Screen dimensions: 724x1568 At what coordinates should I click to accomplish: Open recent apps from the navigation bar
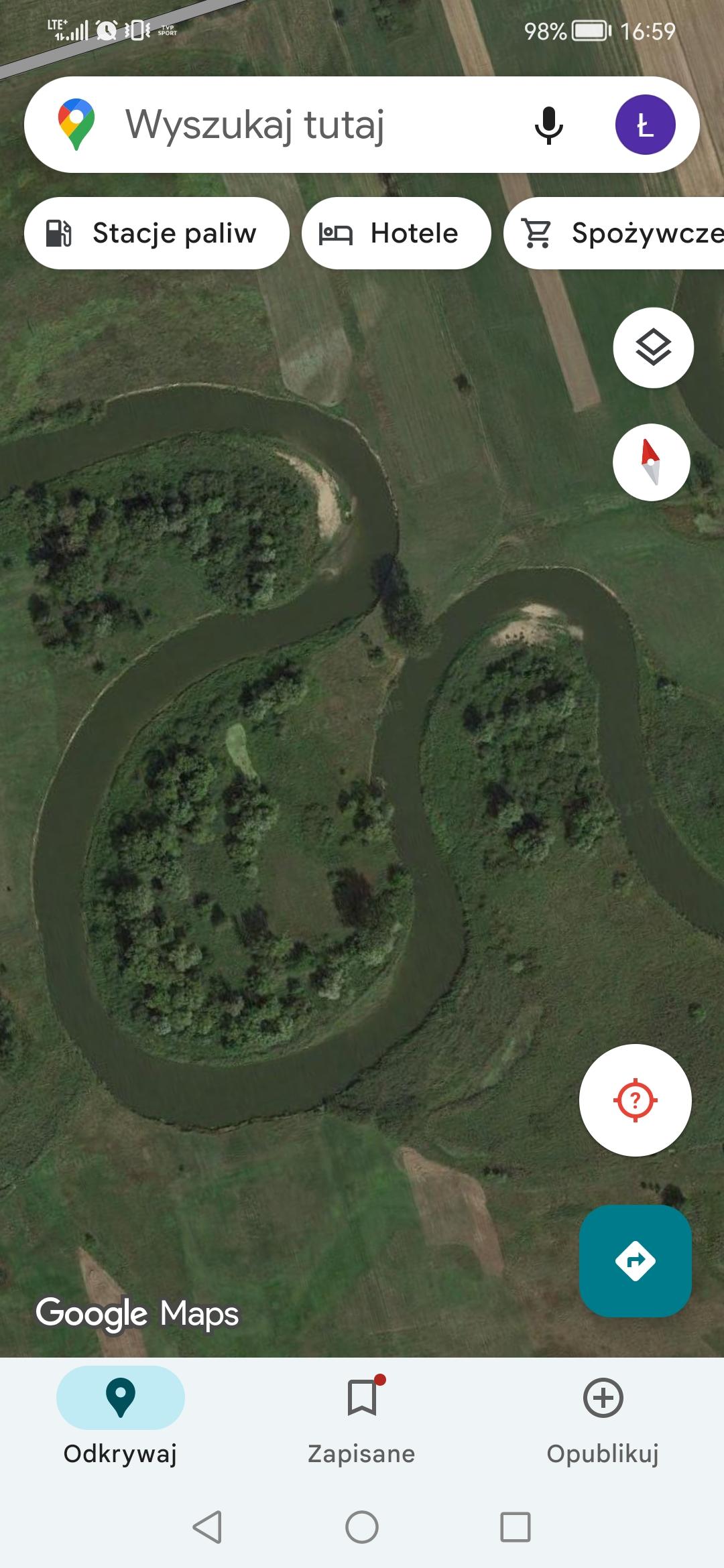coord(516,1527)
